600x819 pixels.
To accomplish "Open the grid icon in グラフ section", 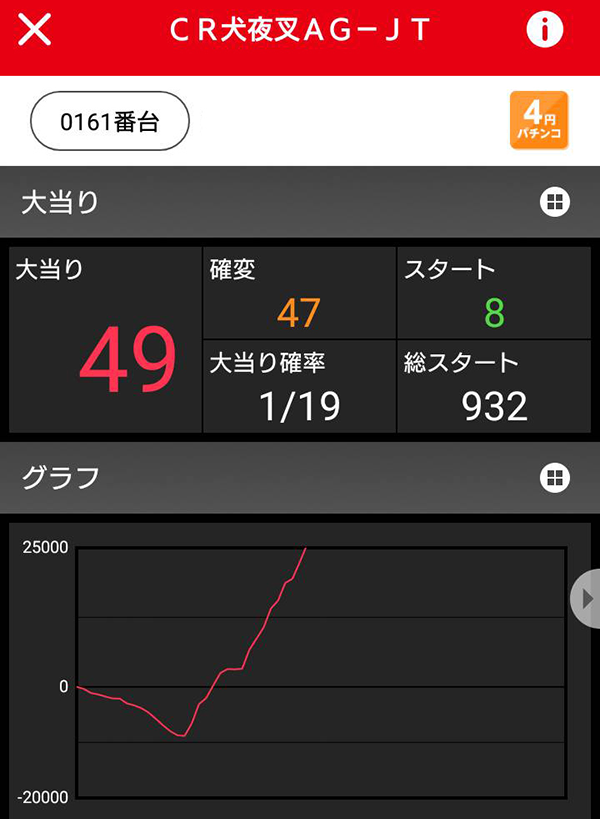I will click(554, 478).
